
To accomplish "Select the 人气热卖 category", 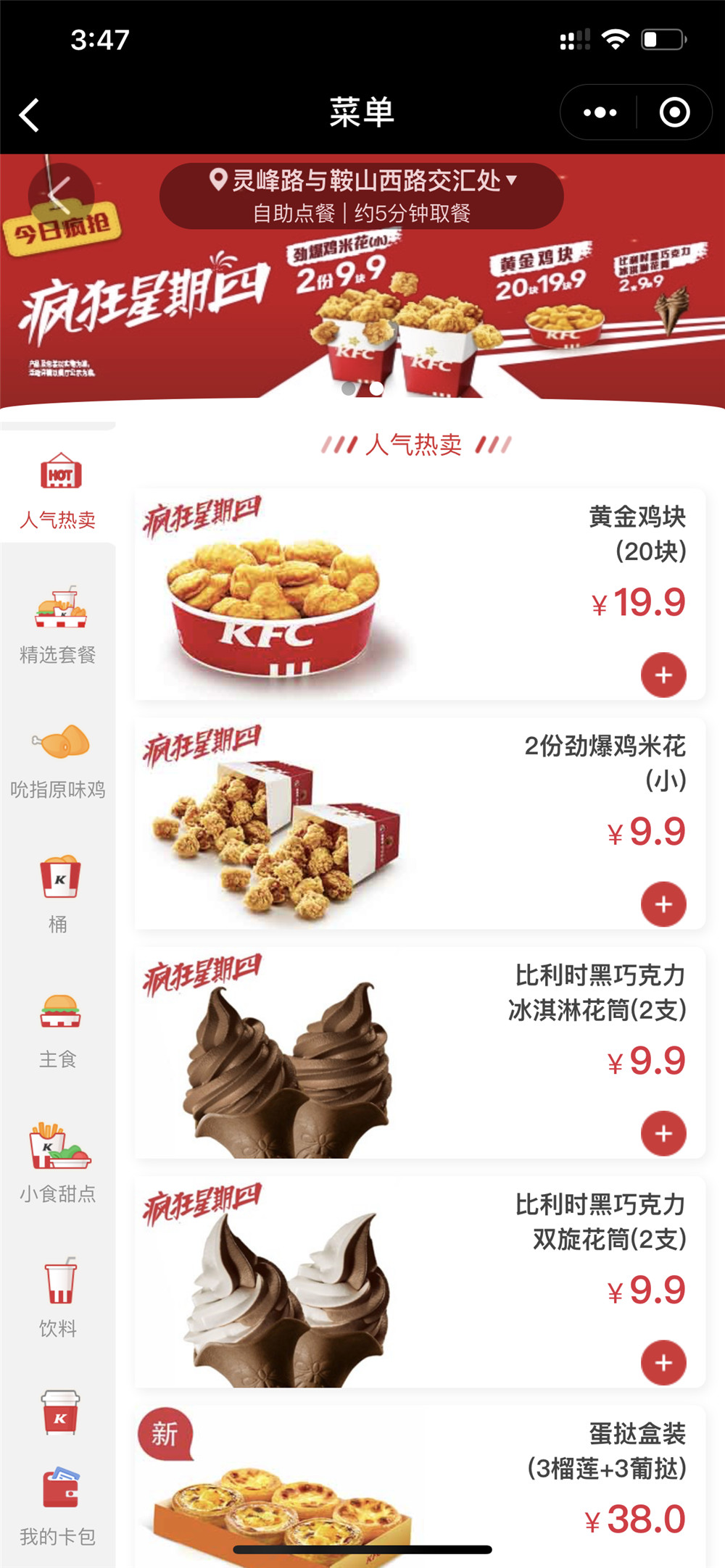I will pos(58,489).
